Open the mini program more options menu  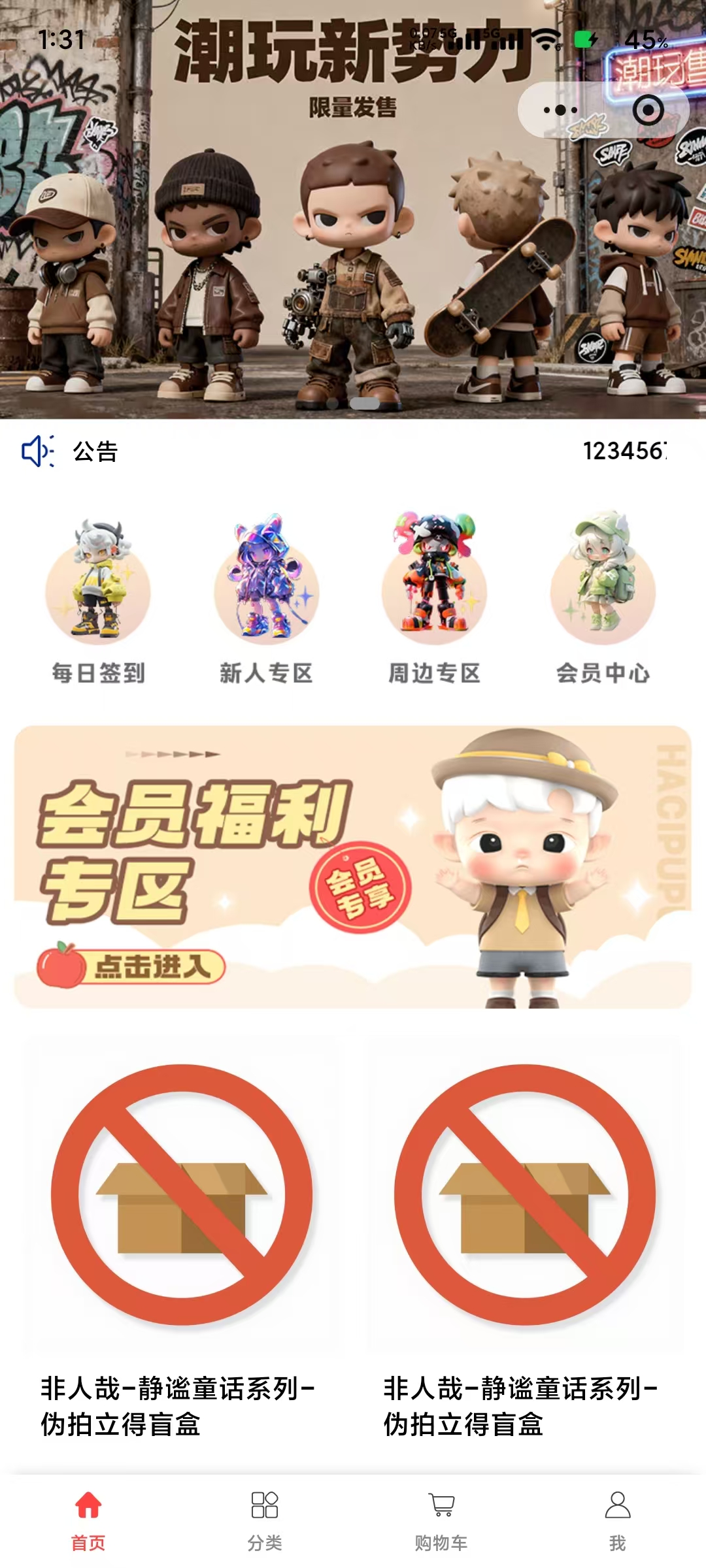point(560,110)
